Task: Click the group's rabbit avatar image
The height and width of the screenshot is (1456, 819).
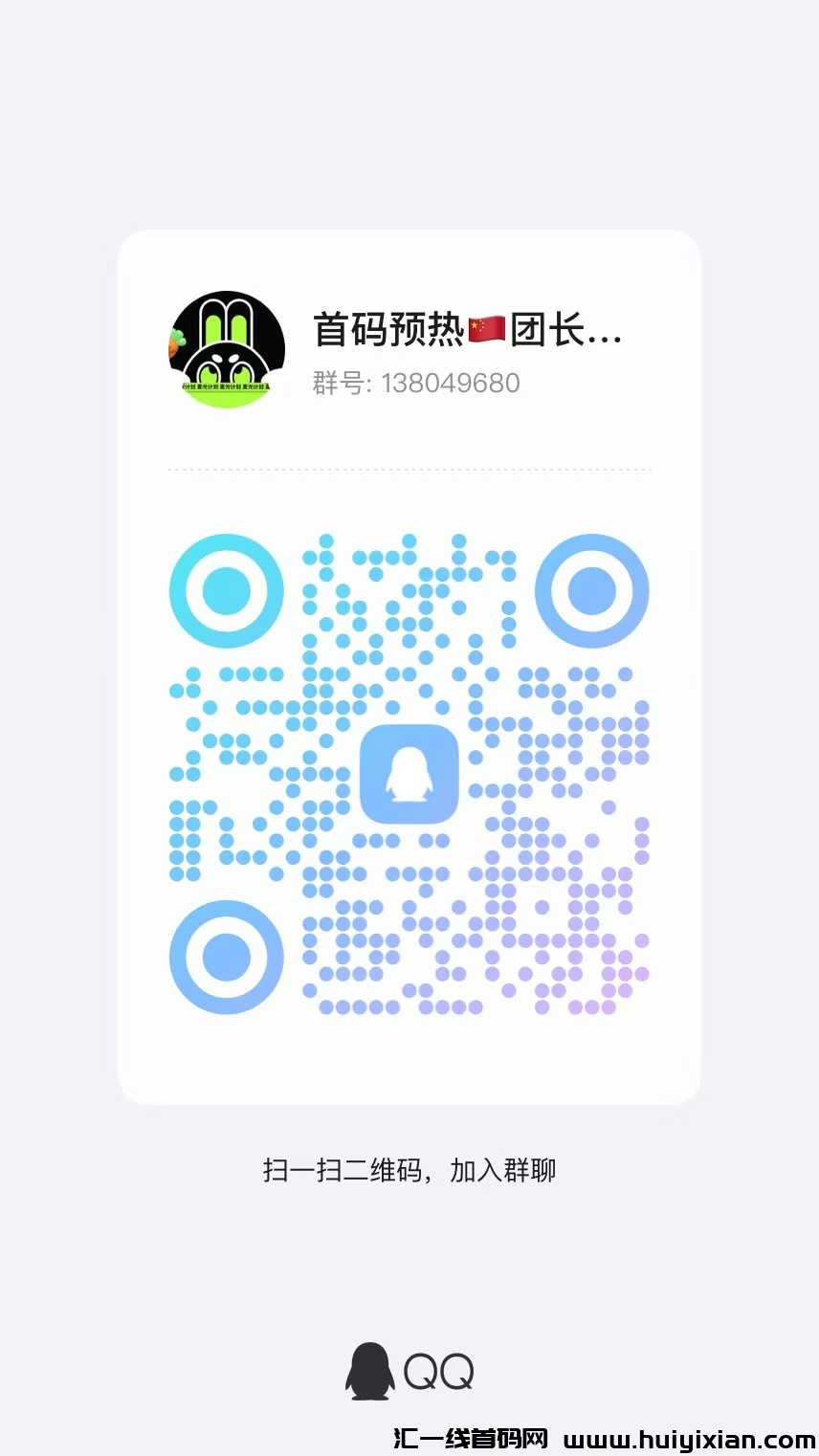Action: coord(226,348)
